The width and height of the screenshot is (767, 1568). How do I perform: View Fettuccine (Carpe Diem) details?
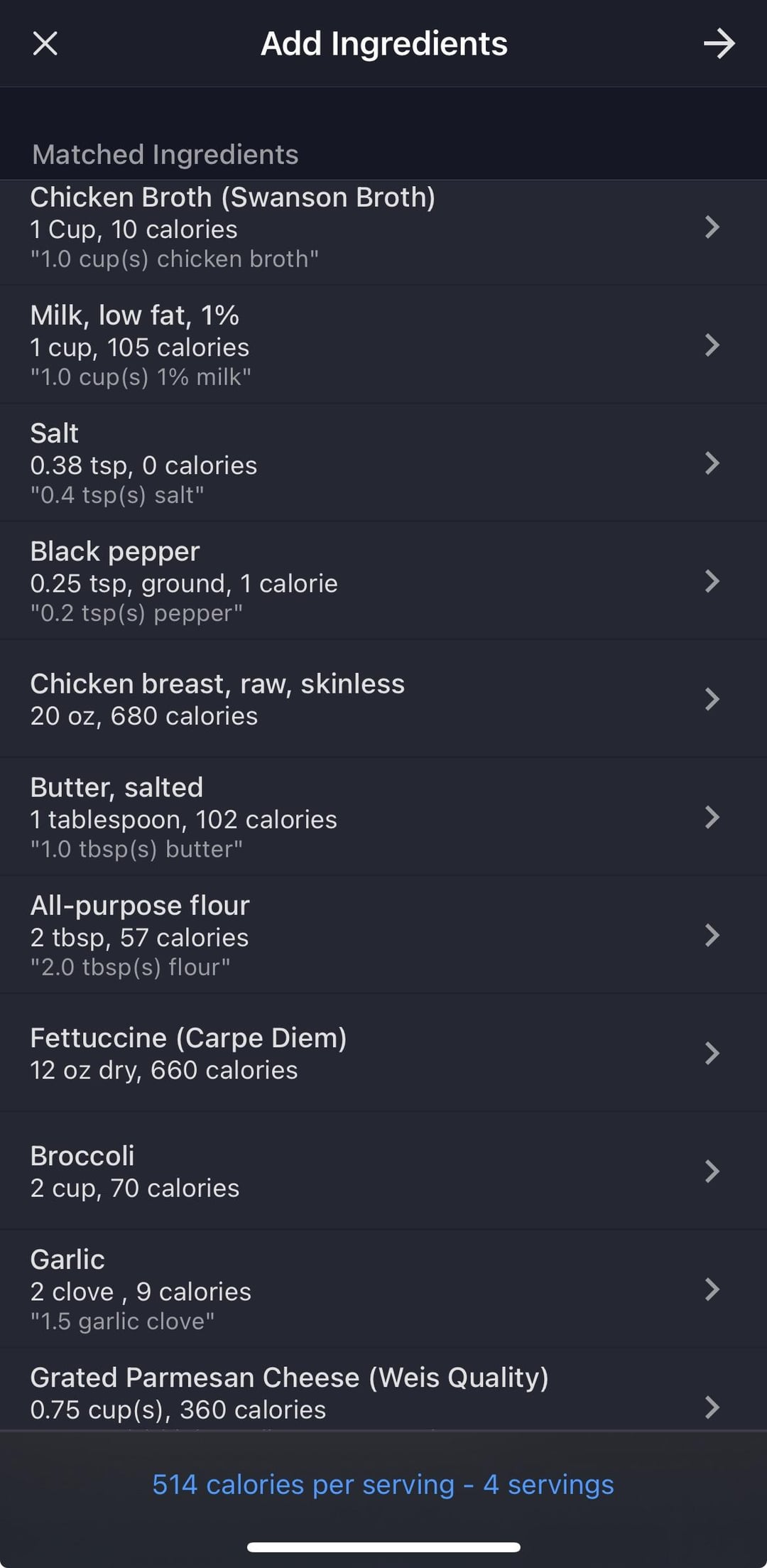[x=383, y=1053]
